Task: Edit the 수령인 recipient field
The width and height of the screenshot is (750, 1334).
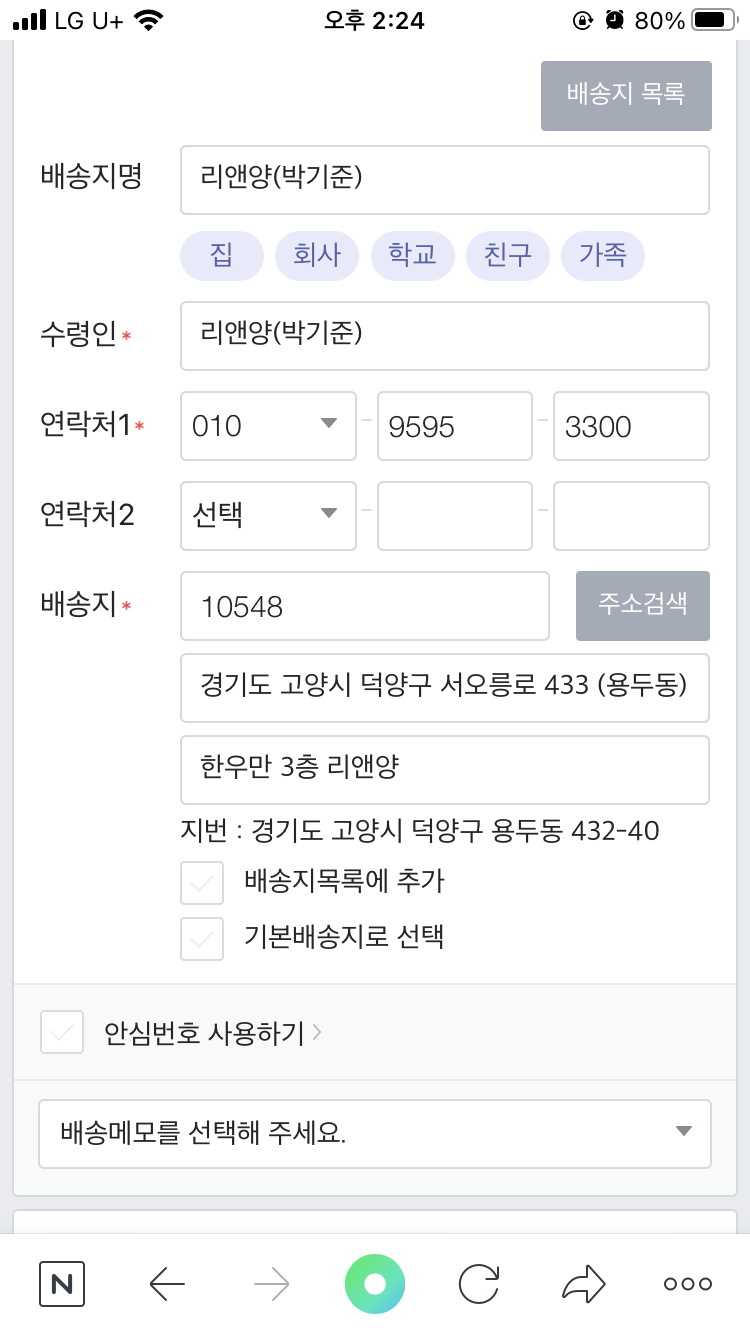Action: [444, 336]
